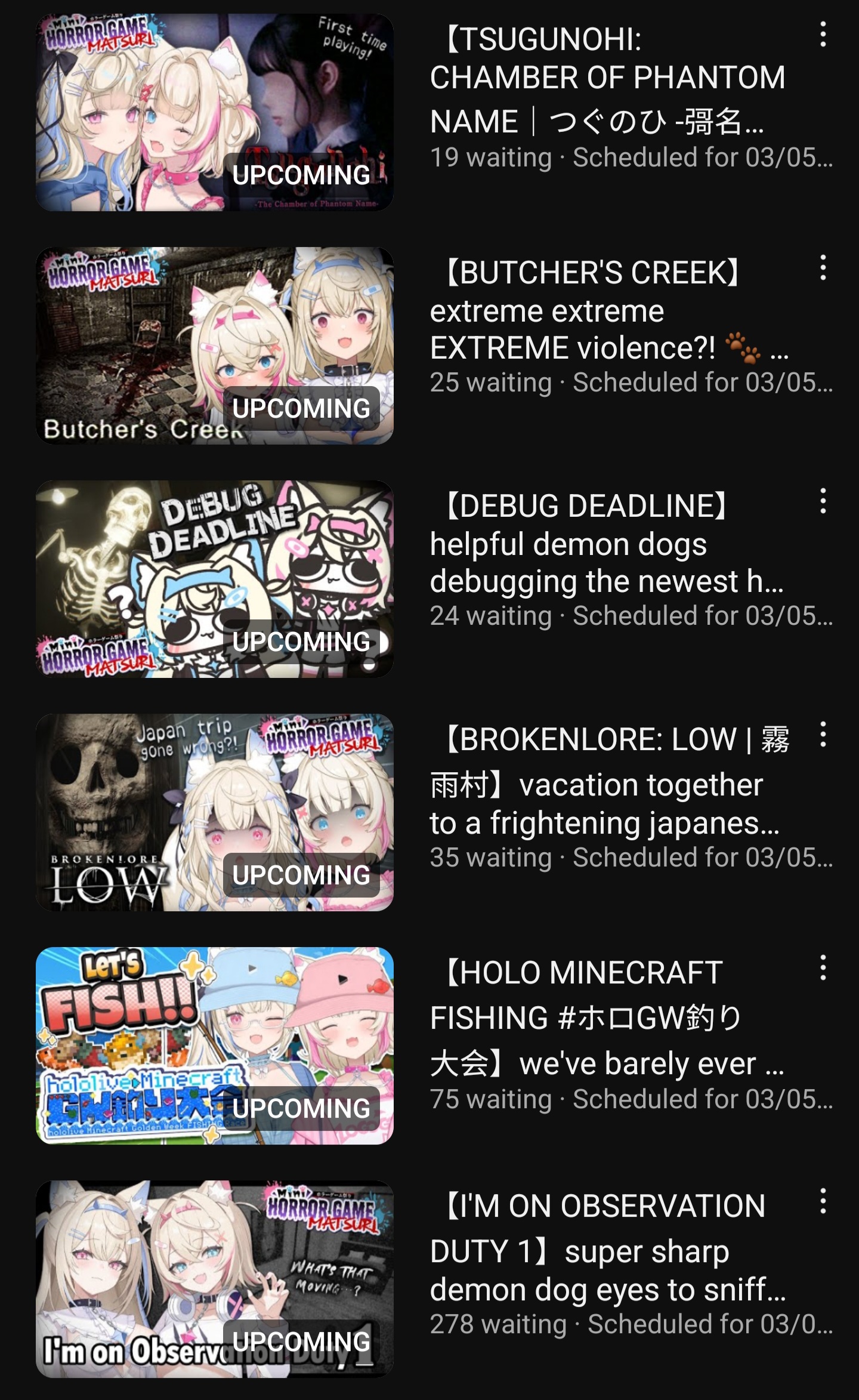Open more options for the Debug Deadline video
The image size is (859, 1400).
[823, 501]
